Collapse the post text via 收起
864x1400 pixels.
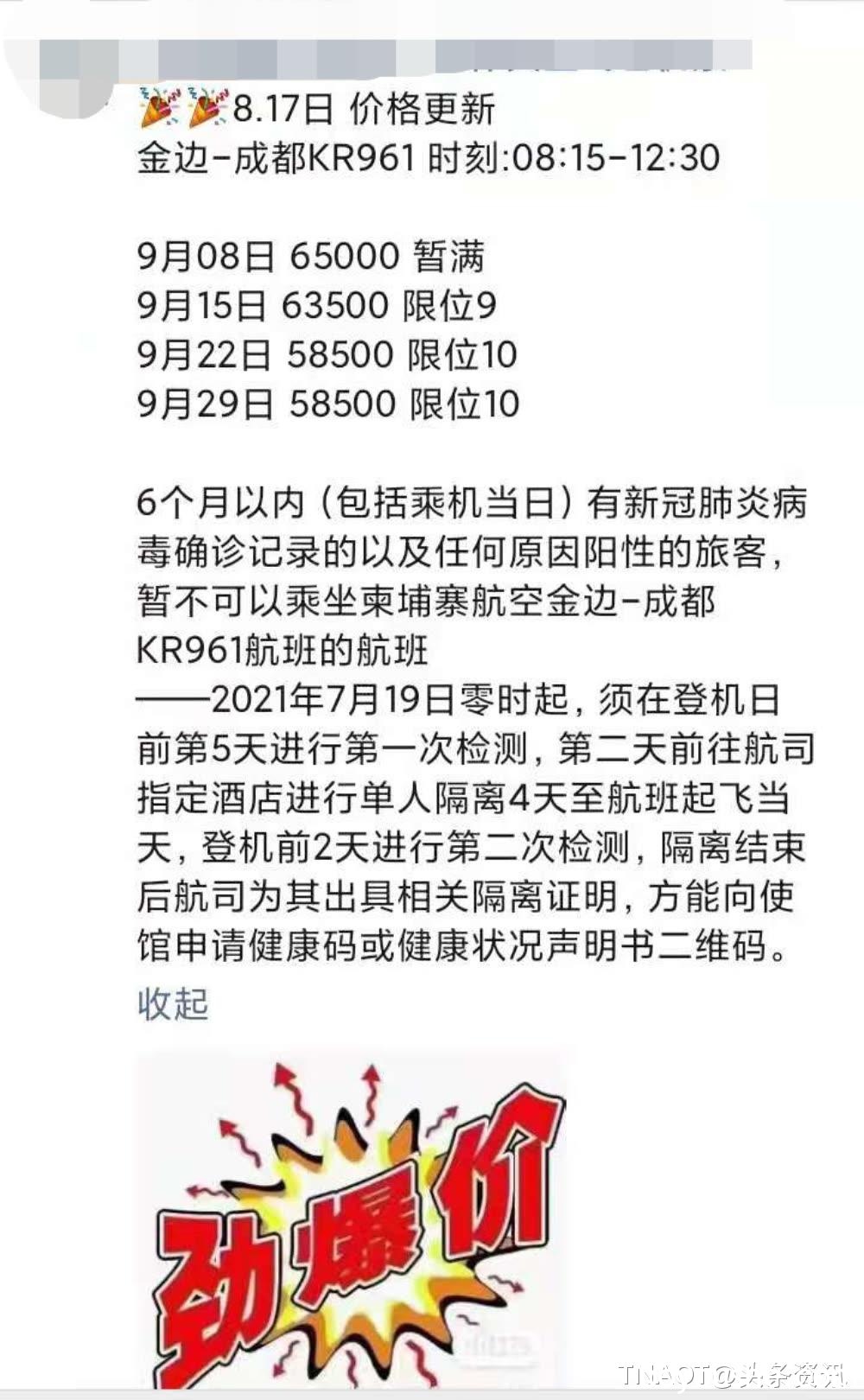tap(173, 1003)
